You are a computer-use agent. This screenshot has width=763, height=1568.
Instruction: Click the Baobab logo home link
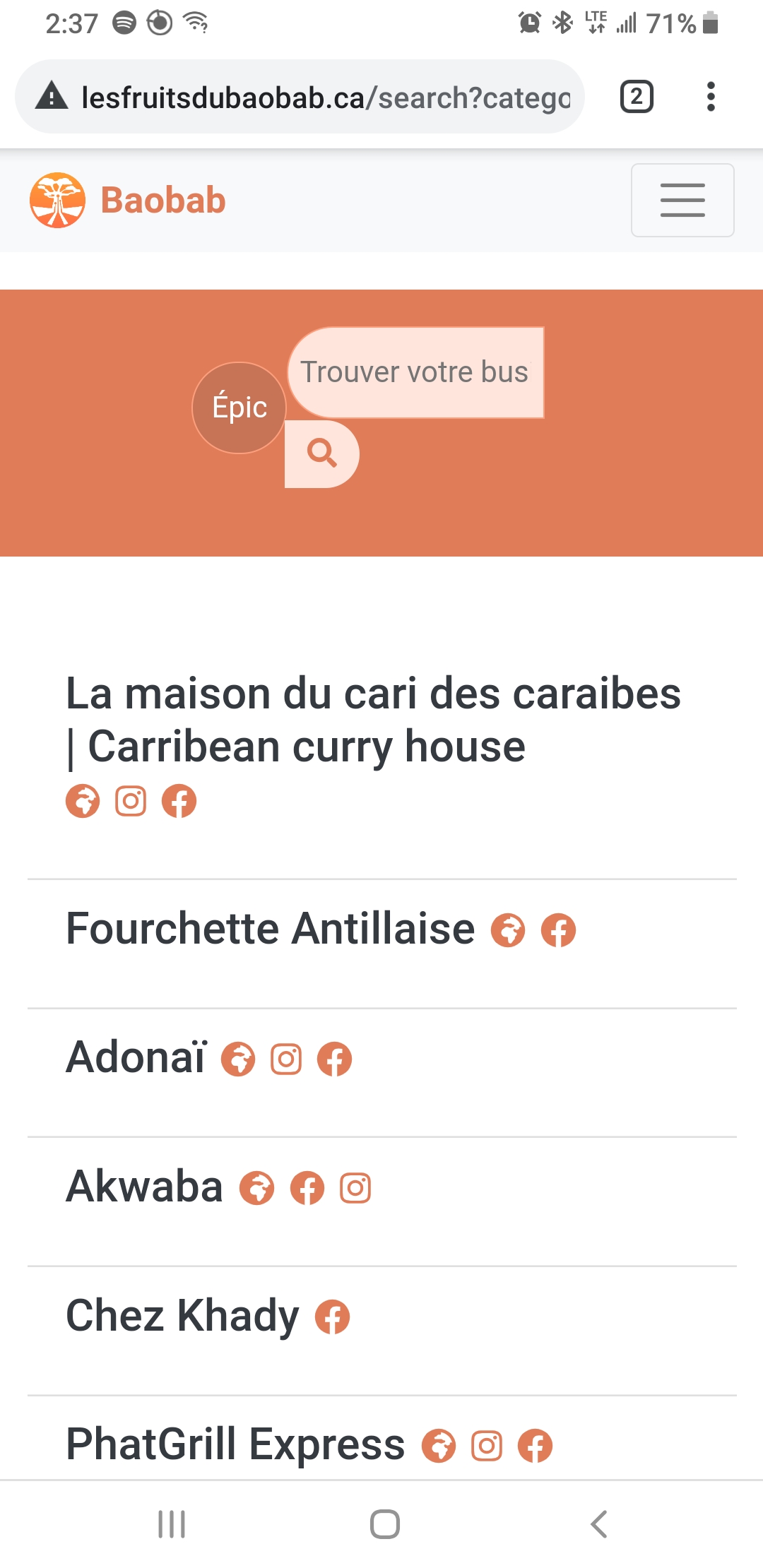click(x=127, y=200)
